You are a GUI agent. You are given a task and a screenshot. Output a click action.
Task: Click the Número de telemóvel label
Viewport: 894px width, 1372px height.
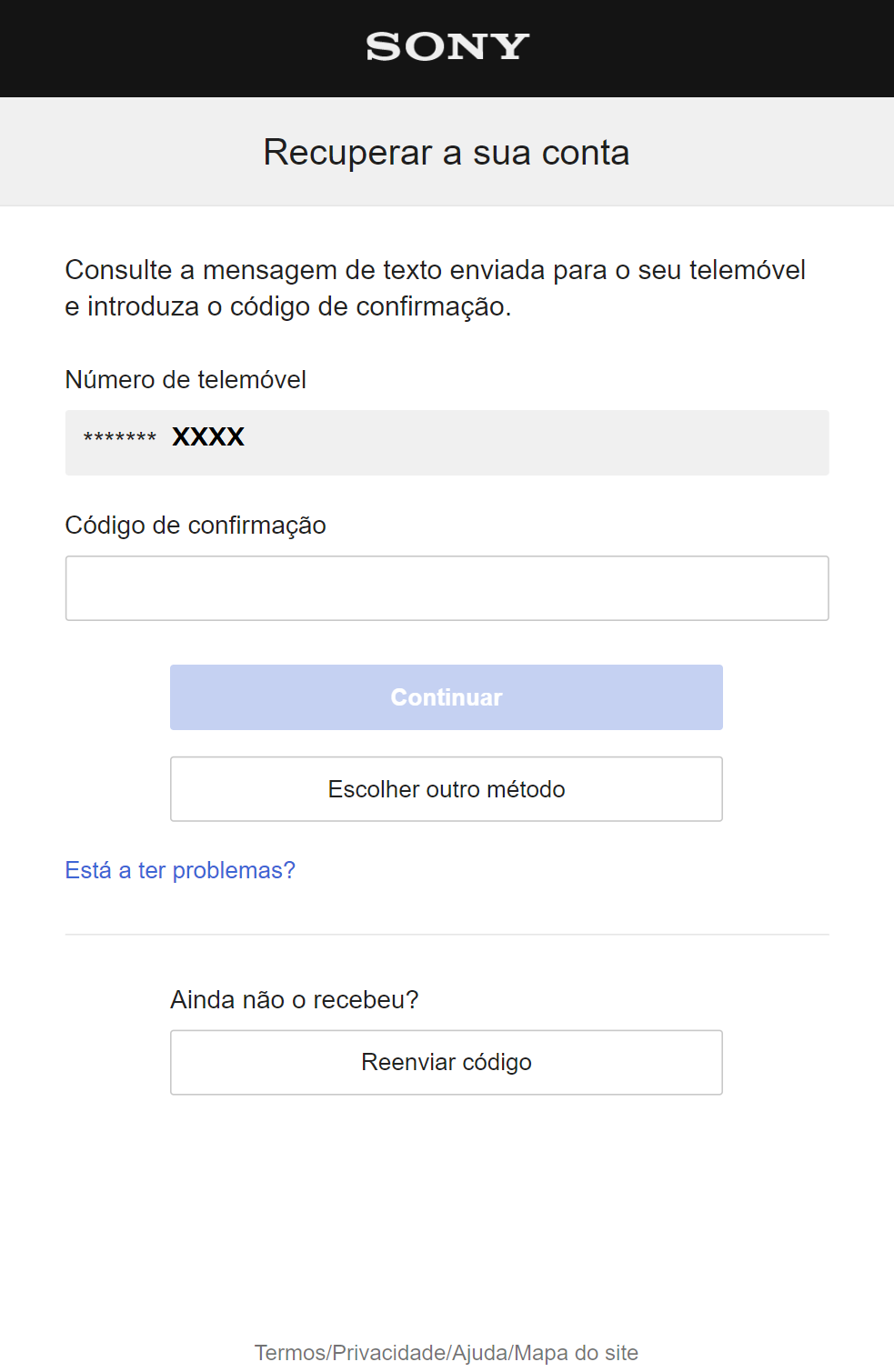coord(186,380)
